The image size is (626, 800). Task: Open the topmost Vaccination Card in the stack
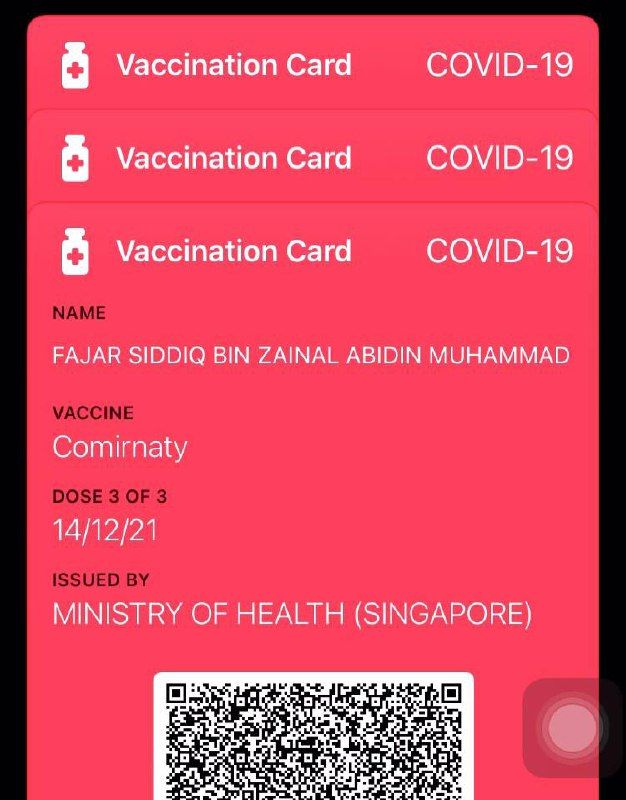point(312,65)
